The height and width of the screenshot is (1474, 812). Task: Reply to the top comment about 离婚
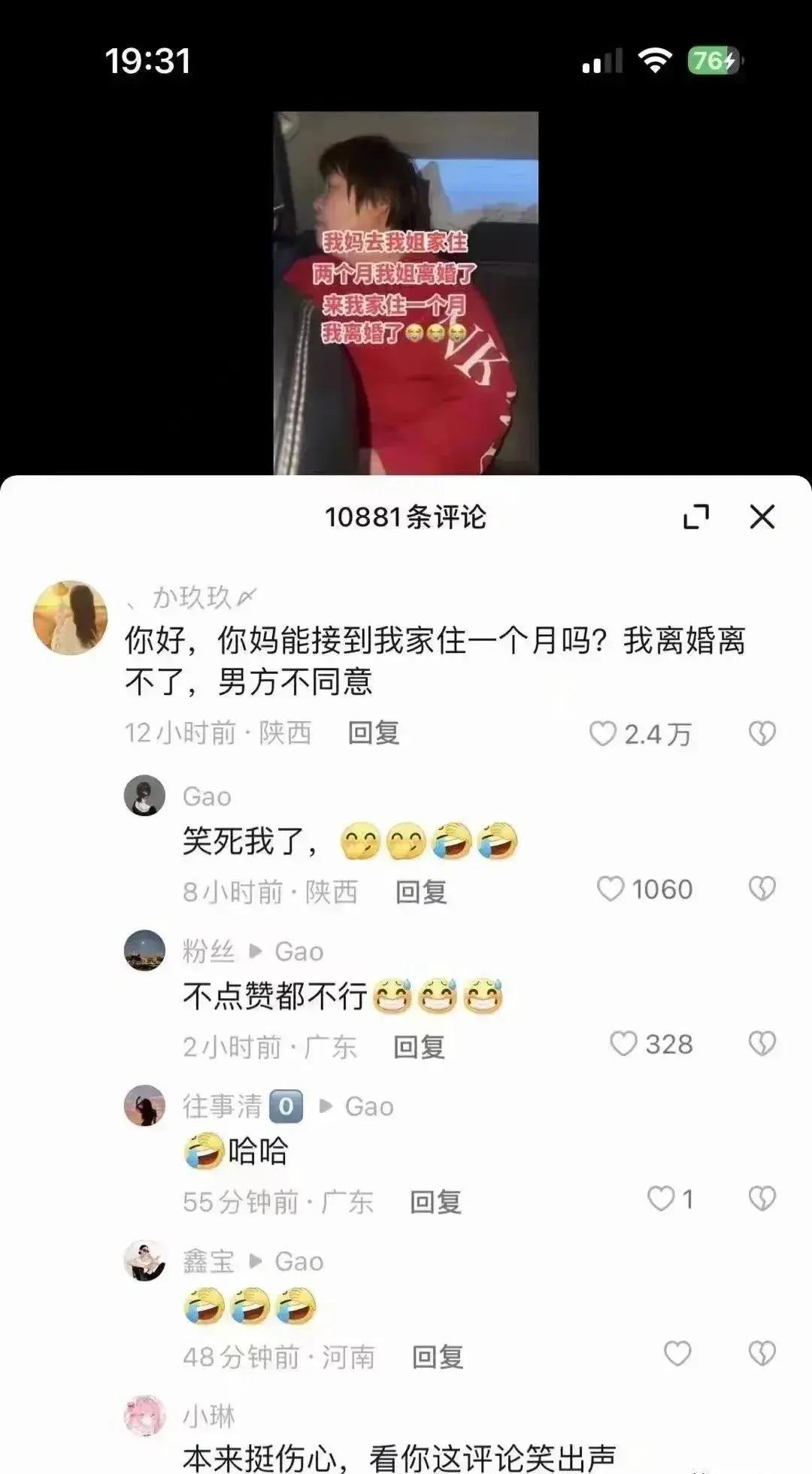(x=373, y=732)
